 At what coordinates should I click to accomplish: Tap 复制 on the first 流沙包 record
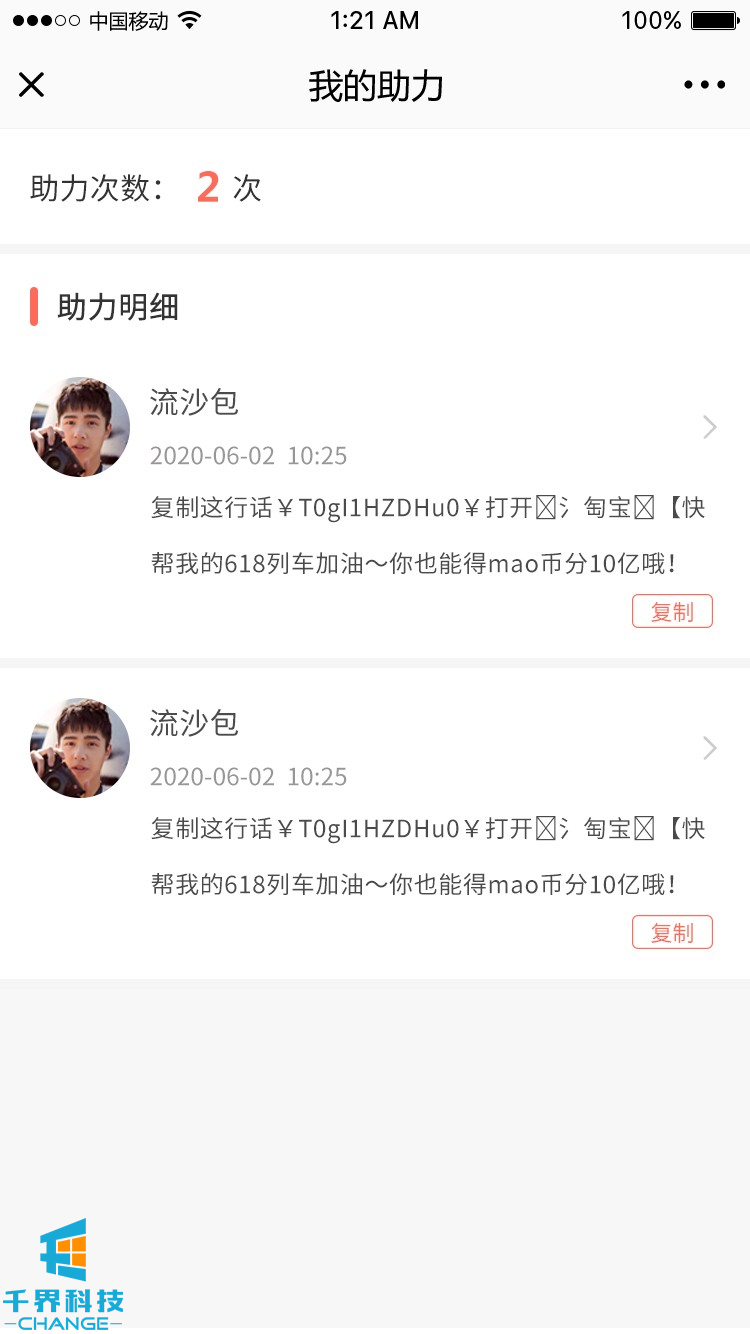tap(672, 611)
